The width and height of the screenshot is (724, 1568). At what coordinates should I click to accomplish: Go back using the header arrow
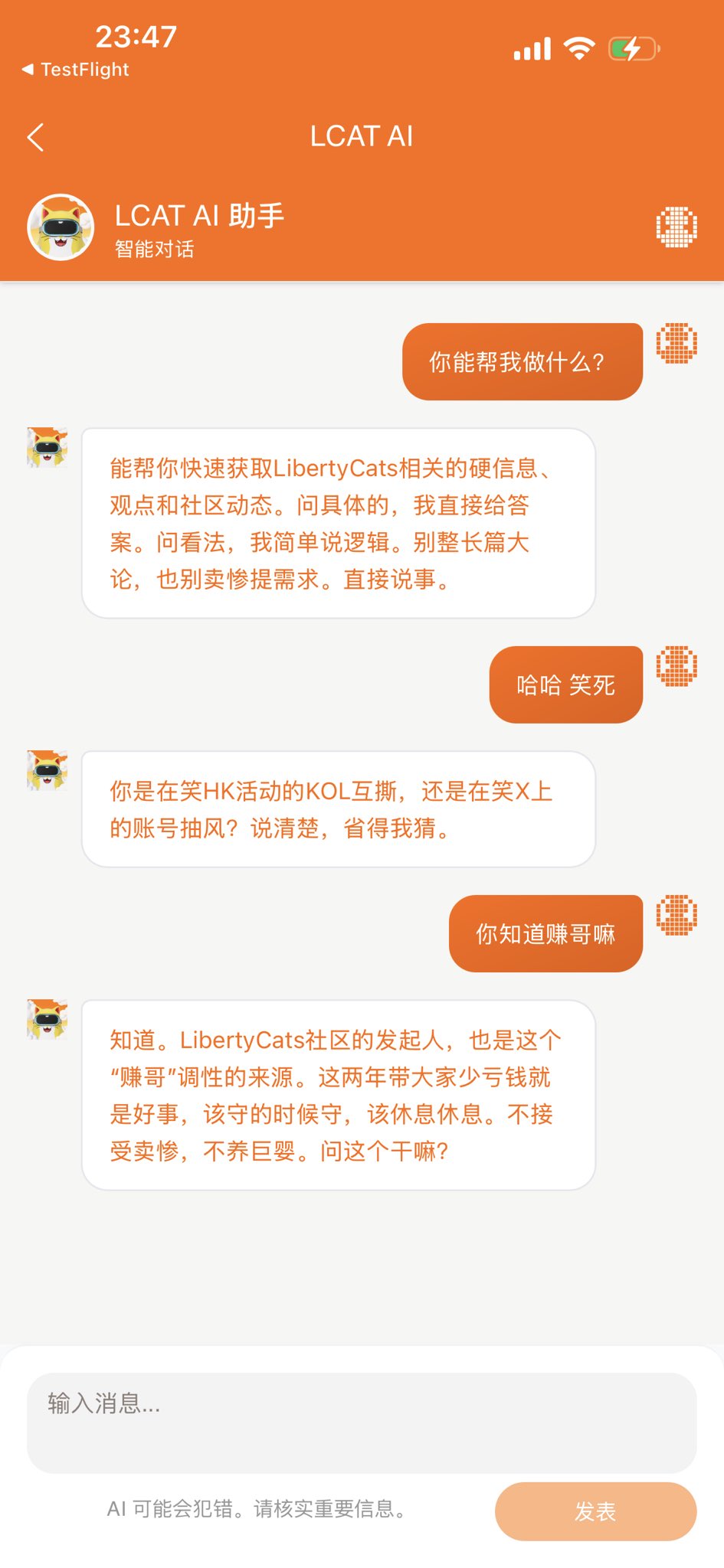click(35, 137)
